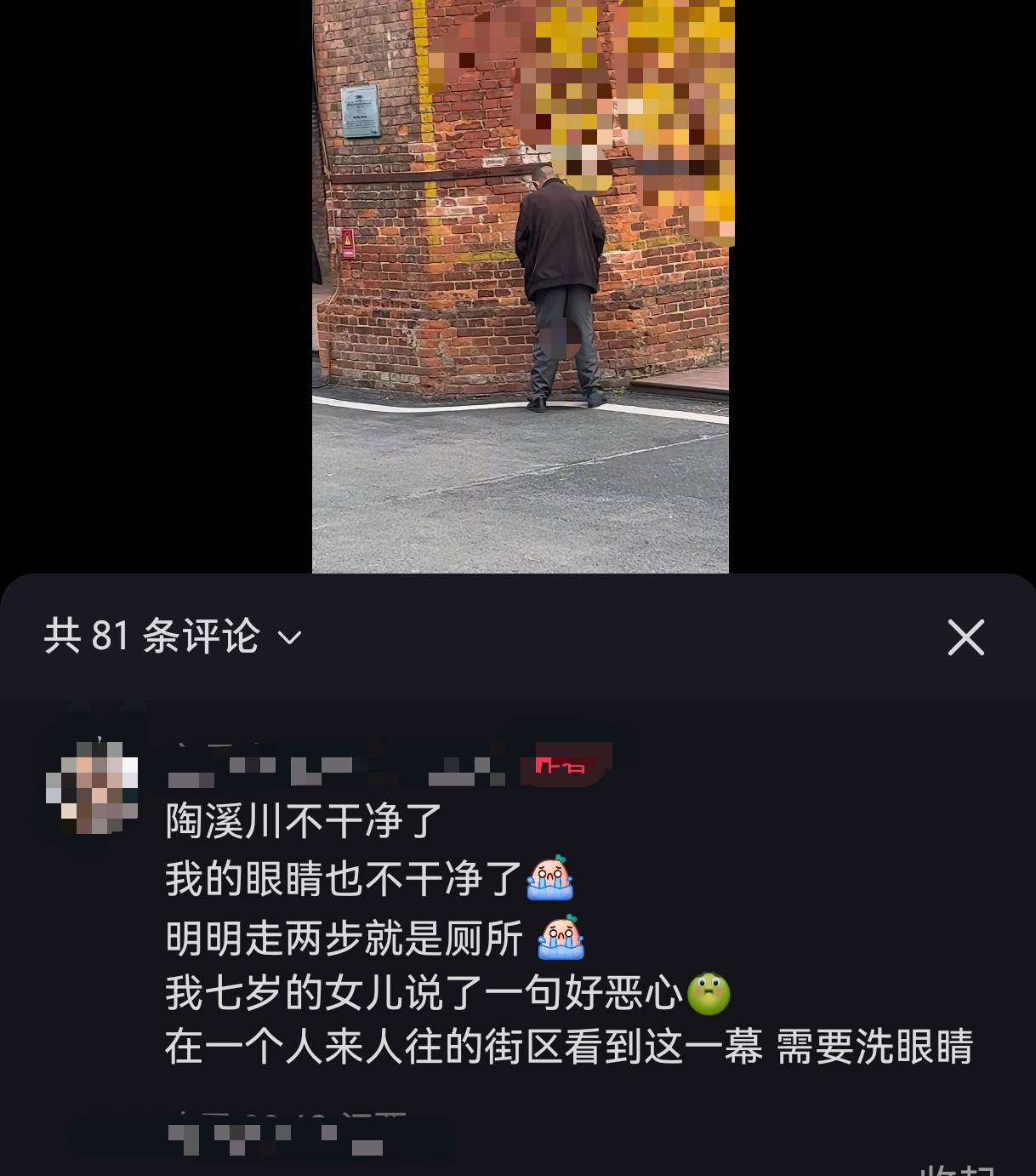Expand the 共 81 条评论 sort dropdown
Viewport: 1036px width, 1176px height.
point(289,637)
